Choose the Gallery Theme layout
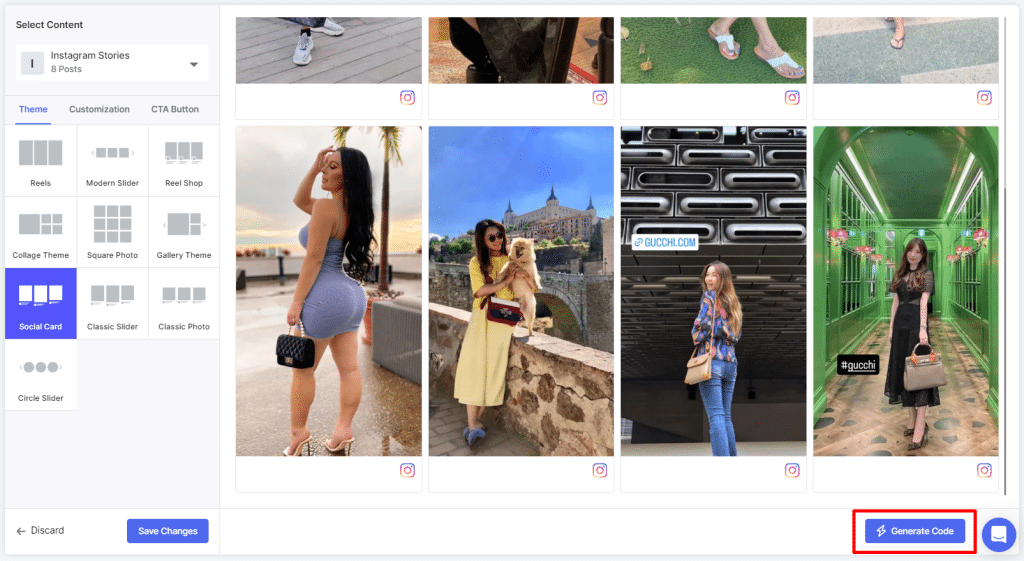1024x561 pixels. 184,231
